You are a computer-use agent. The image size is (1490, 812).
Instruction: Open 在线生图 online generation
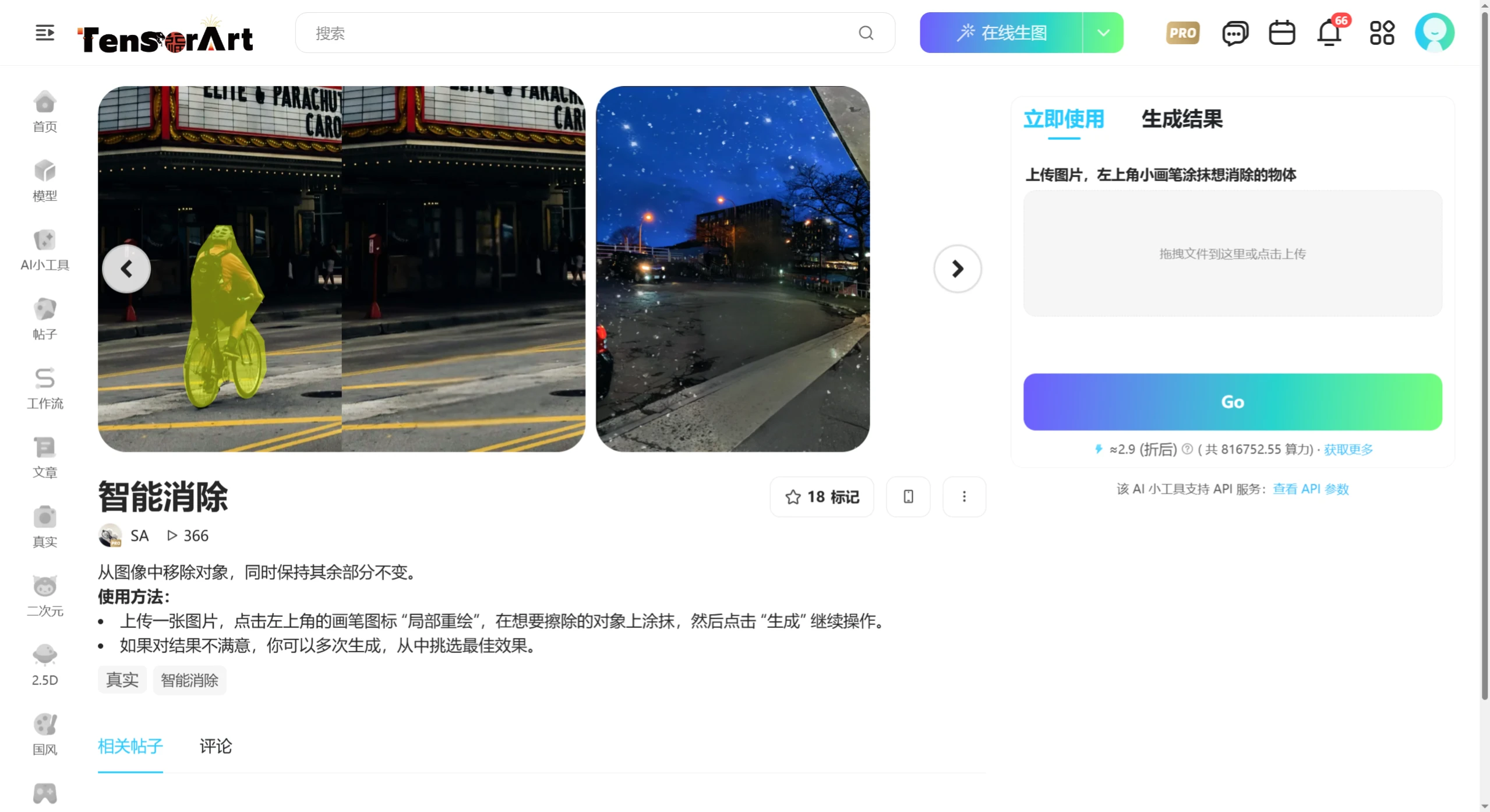coord(1001,33)
